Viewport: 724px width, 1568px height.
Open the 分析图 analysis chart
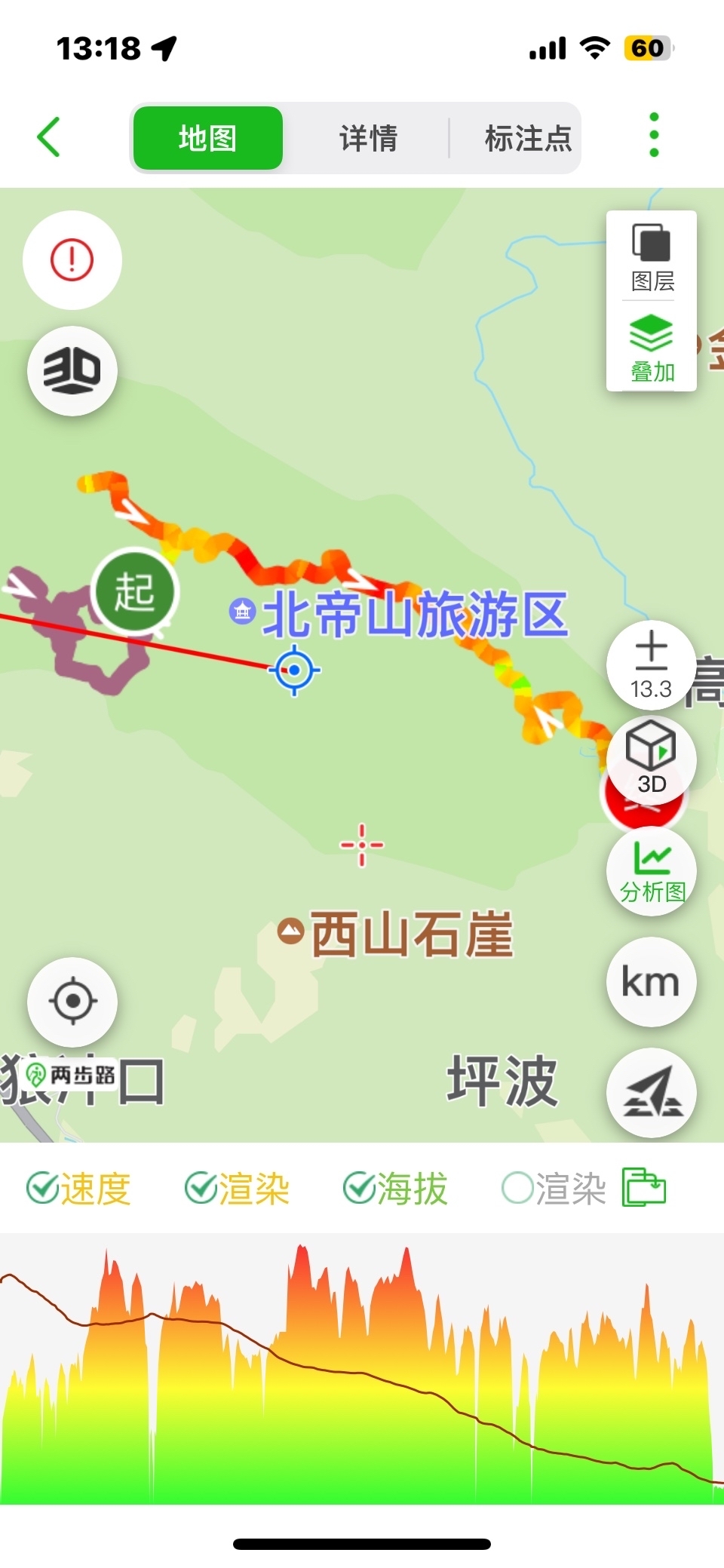tap(652, 871)
